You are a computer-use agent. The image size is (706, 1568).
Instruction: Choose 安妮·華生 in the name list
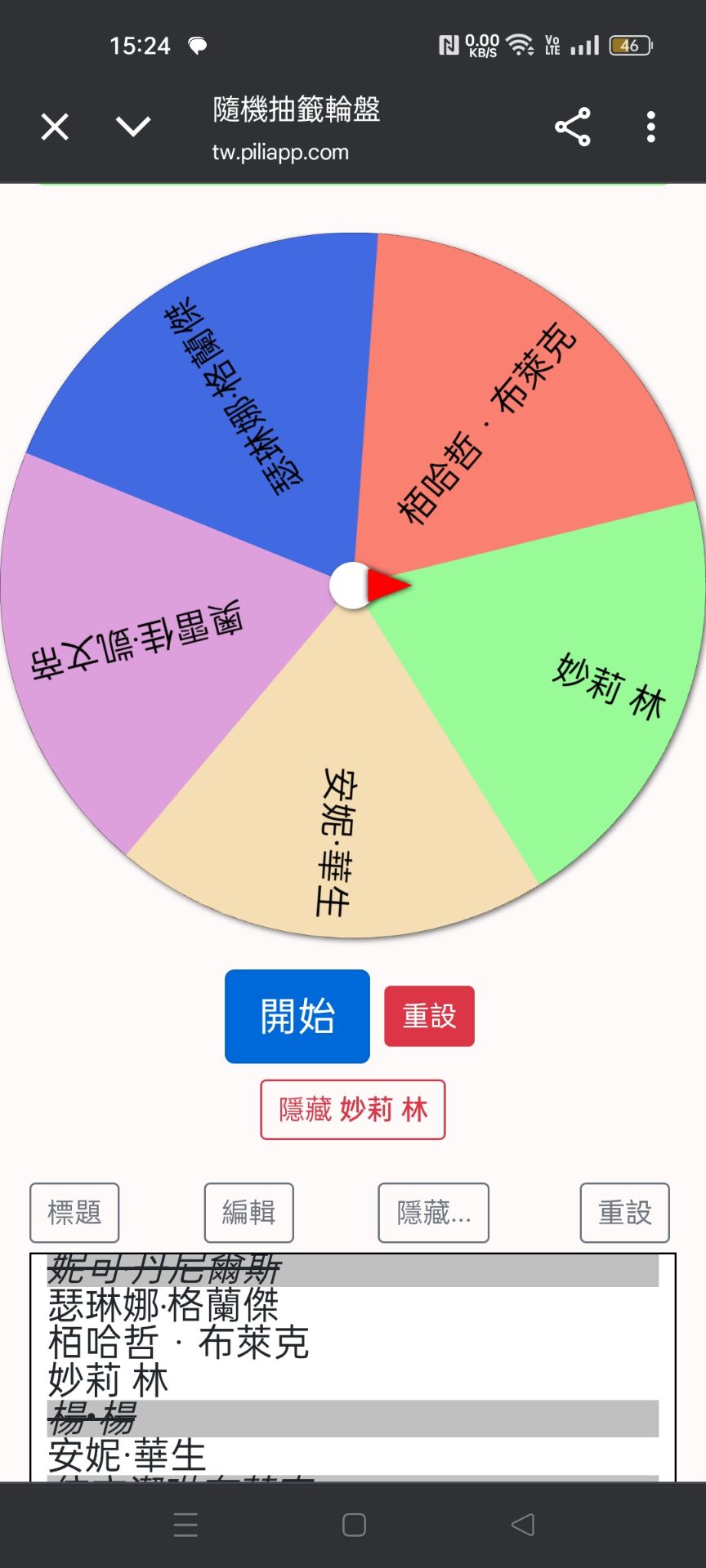(x=127, y=1455)
